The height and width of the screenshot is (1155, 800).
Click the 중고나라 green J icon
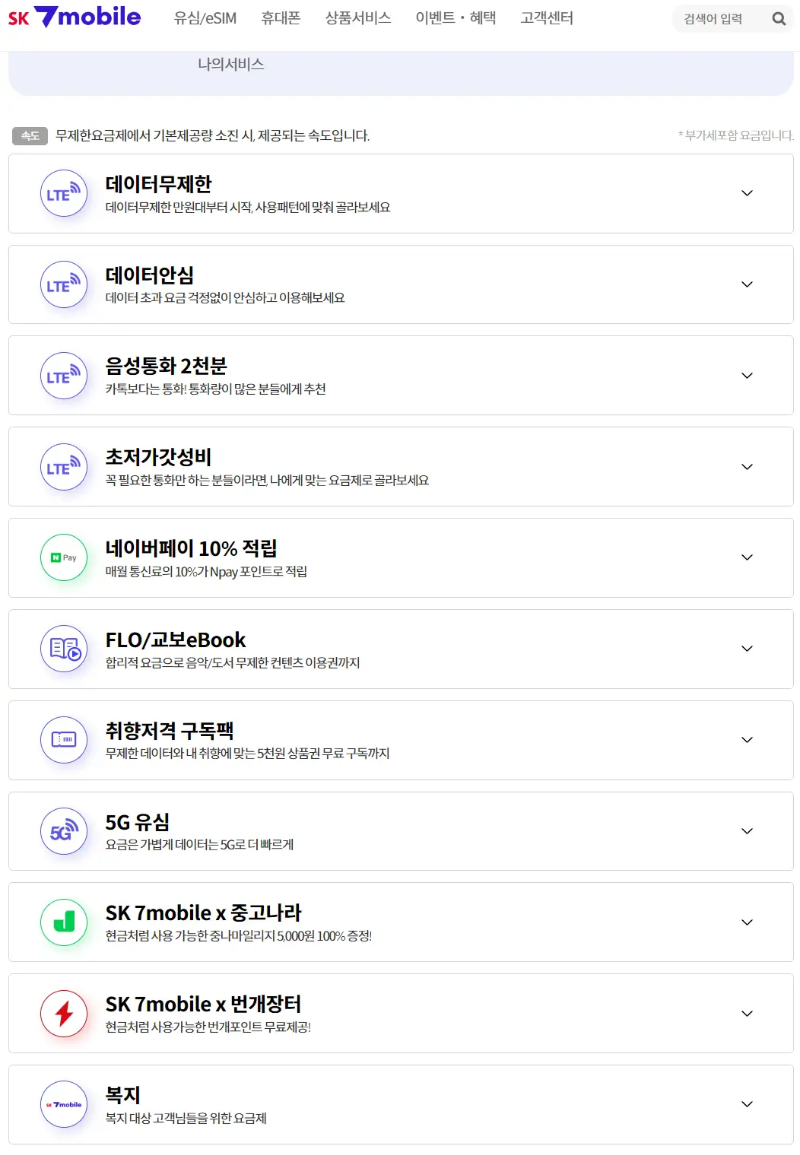pyautogui.click(x=63, y=921)
